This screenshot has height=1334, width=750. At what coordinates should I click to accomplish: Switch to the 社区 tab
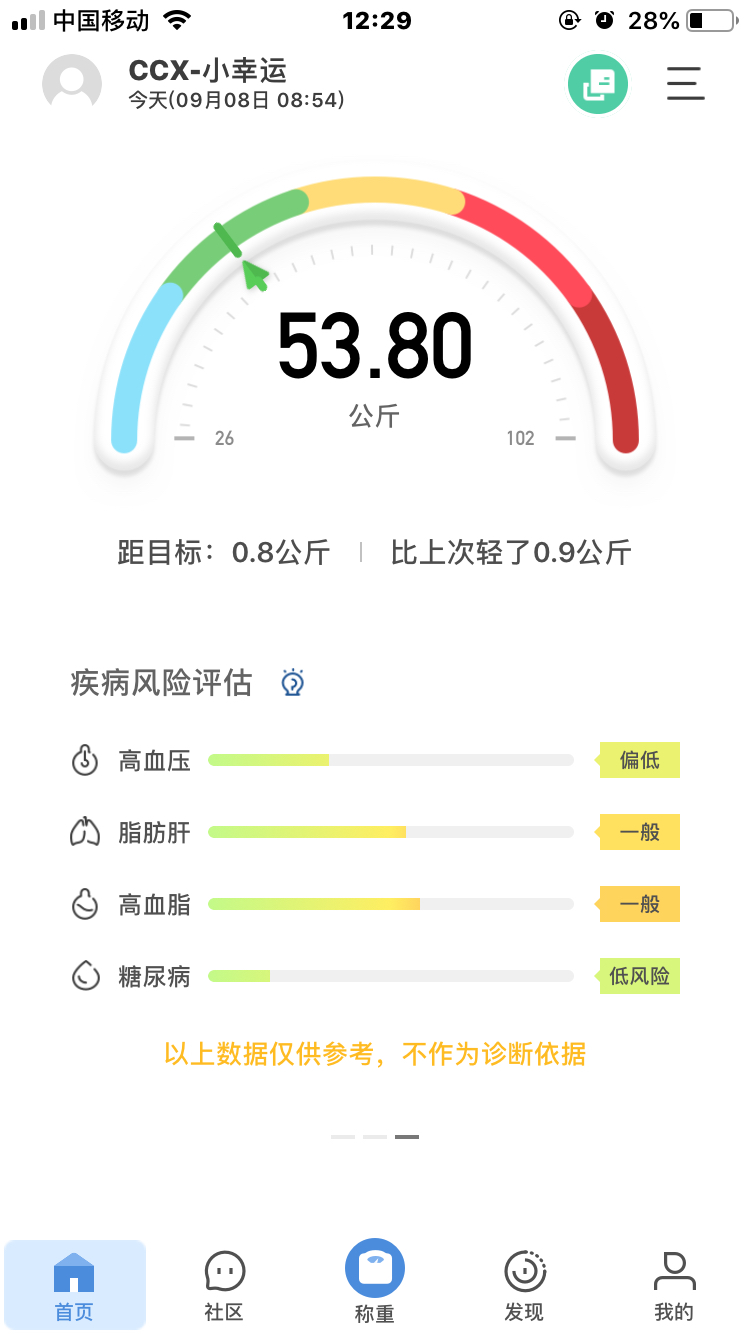(x=224, y=1286)
